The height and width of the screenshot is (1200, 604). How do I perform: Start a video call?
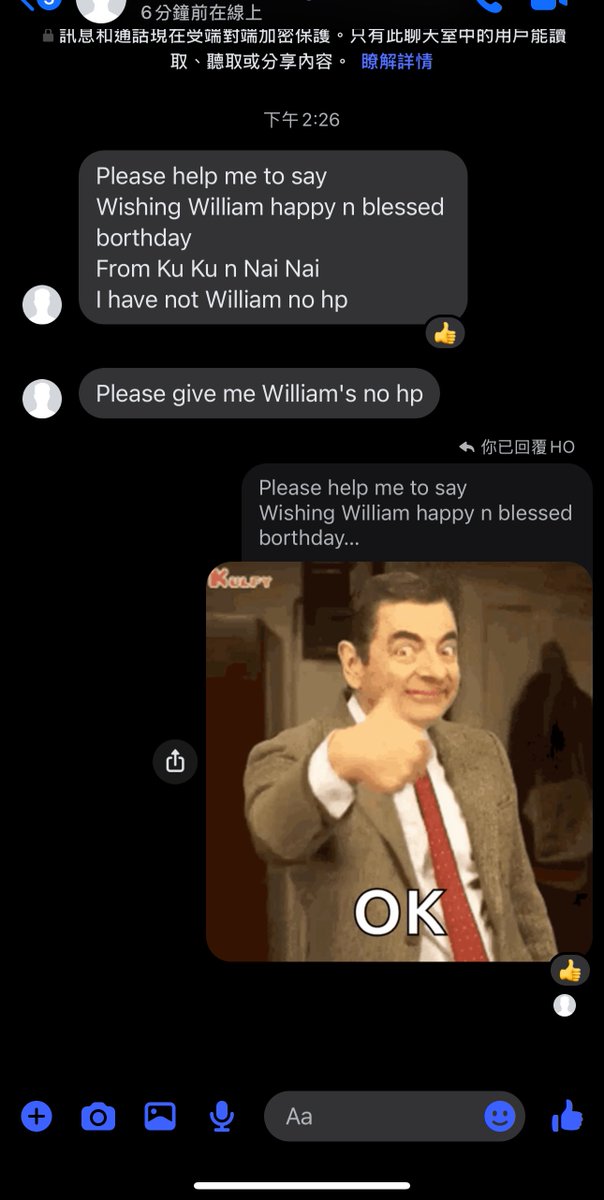(x=541, y=5)
